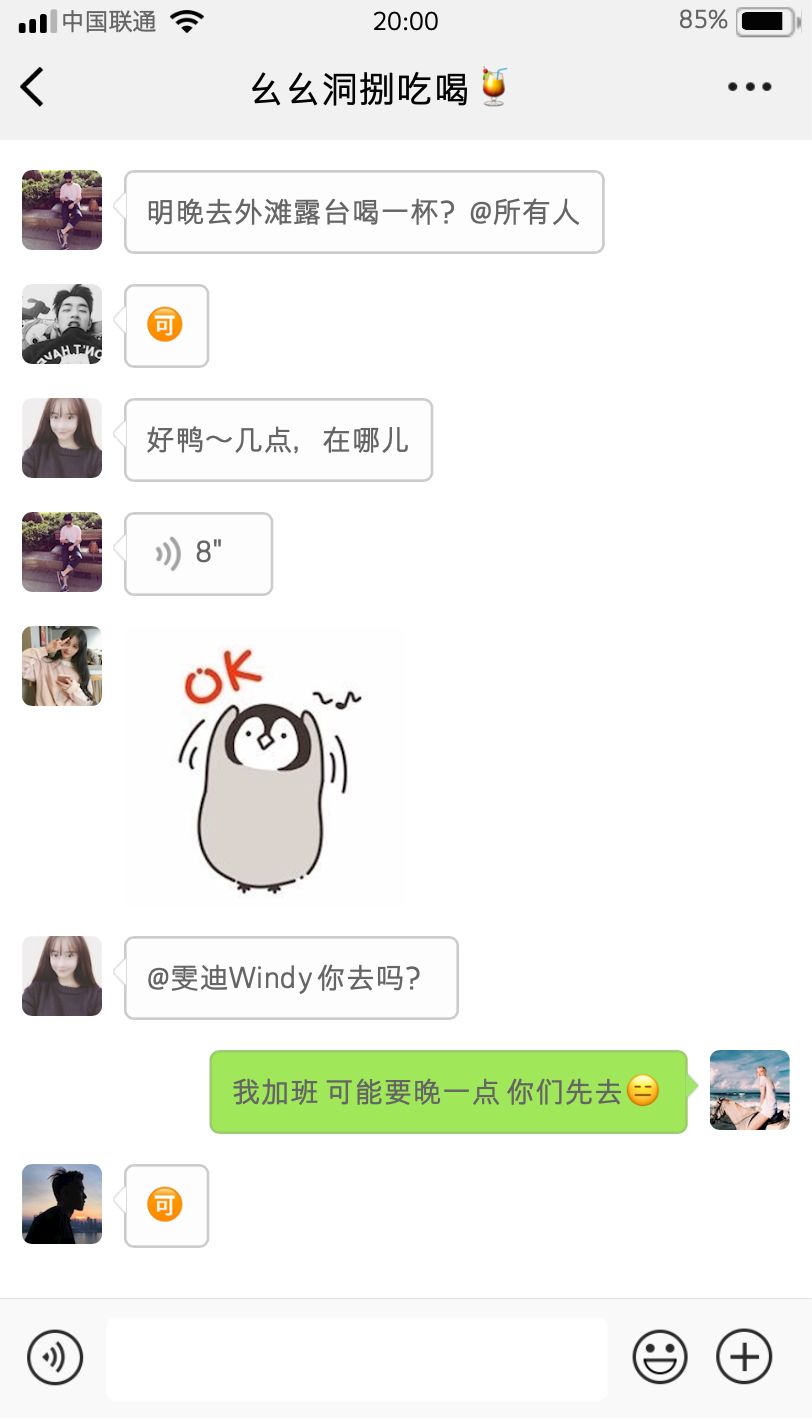View the OK penguin sticker

click(265, 767)
